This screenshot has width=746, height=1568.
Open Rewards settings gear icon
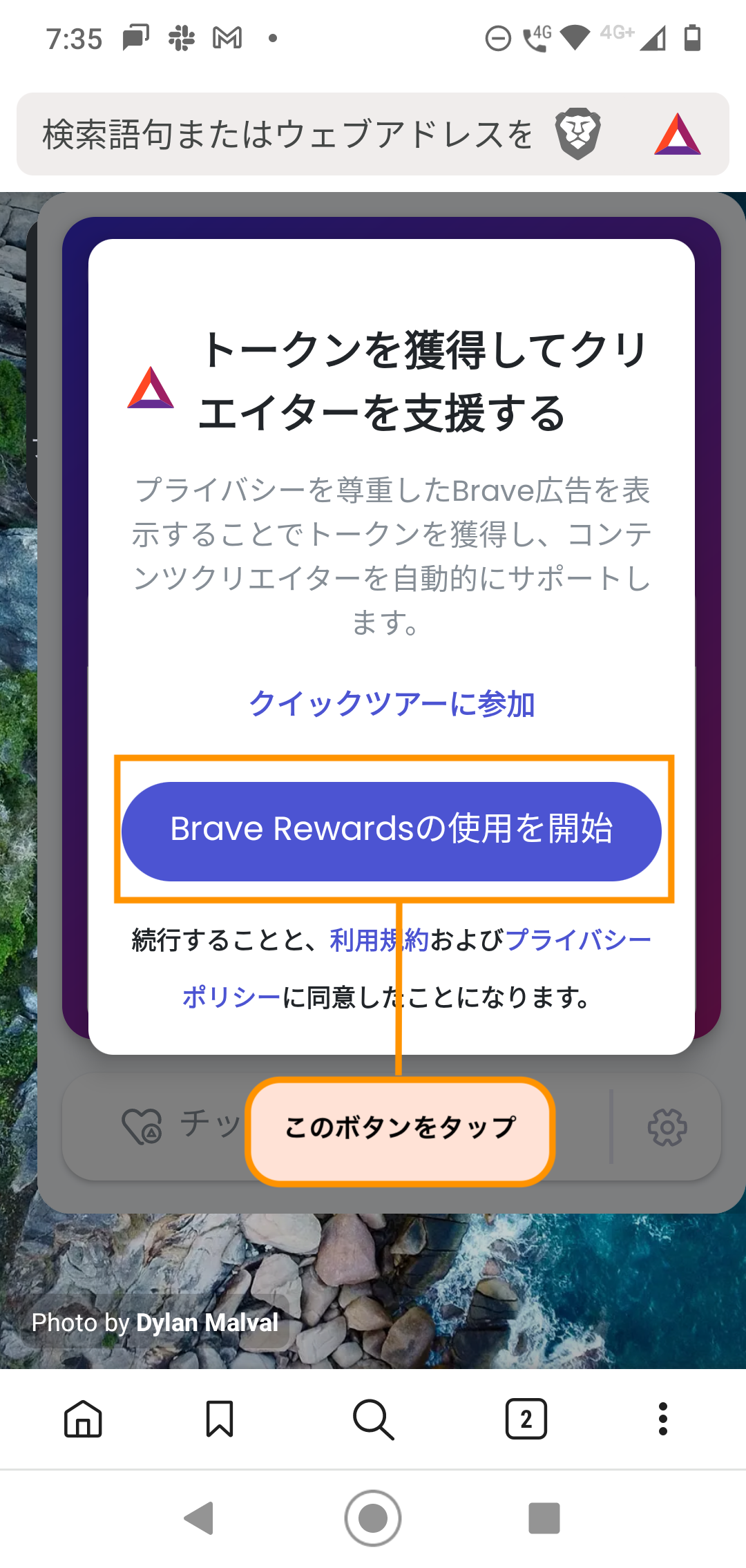click(667, 1127)
